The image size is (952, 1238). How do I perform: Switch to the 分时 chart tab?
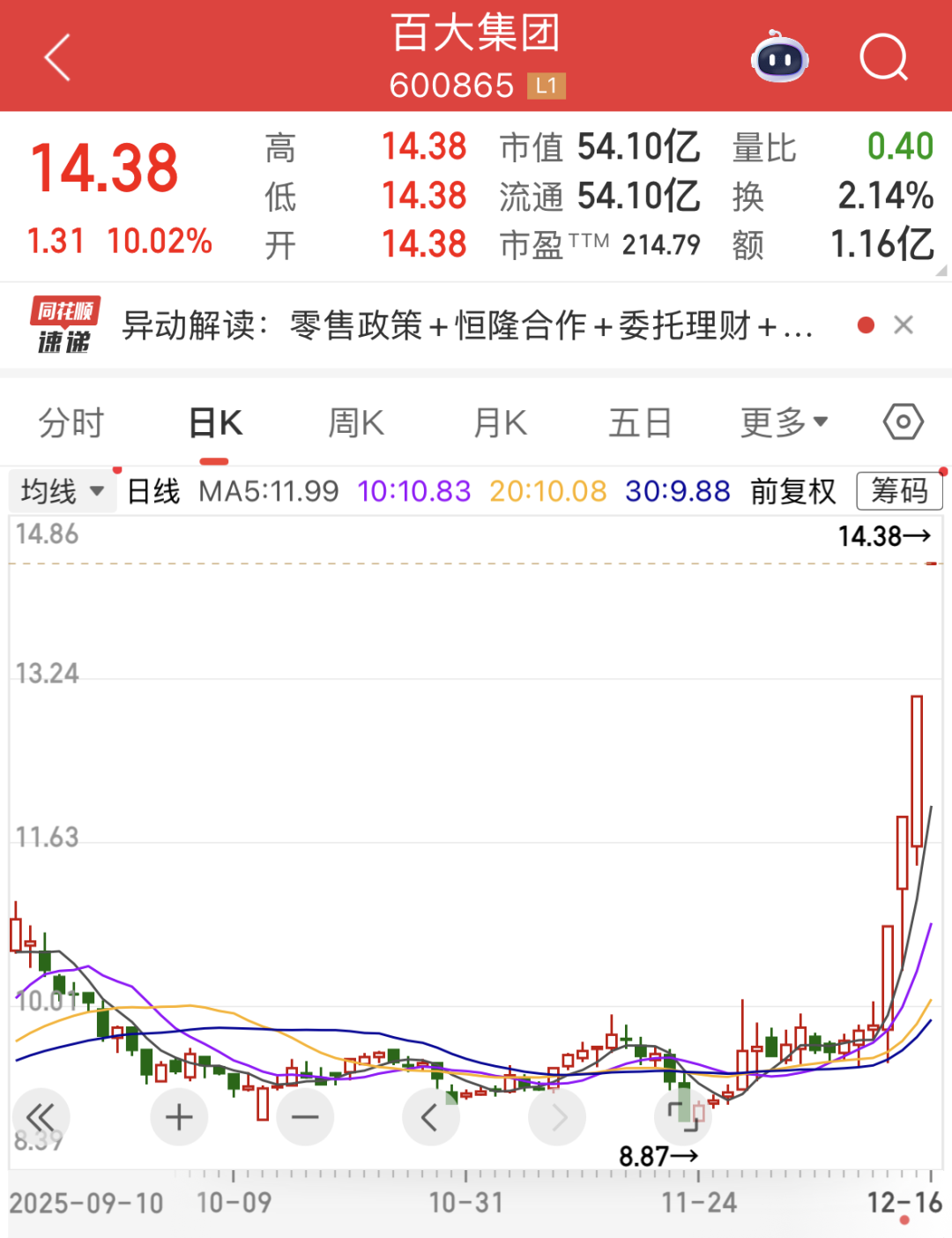[71, 423]
